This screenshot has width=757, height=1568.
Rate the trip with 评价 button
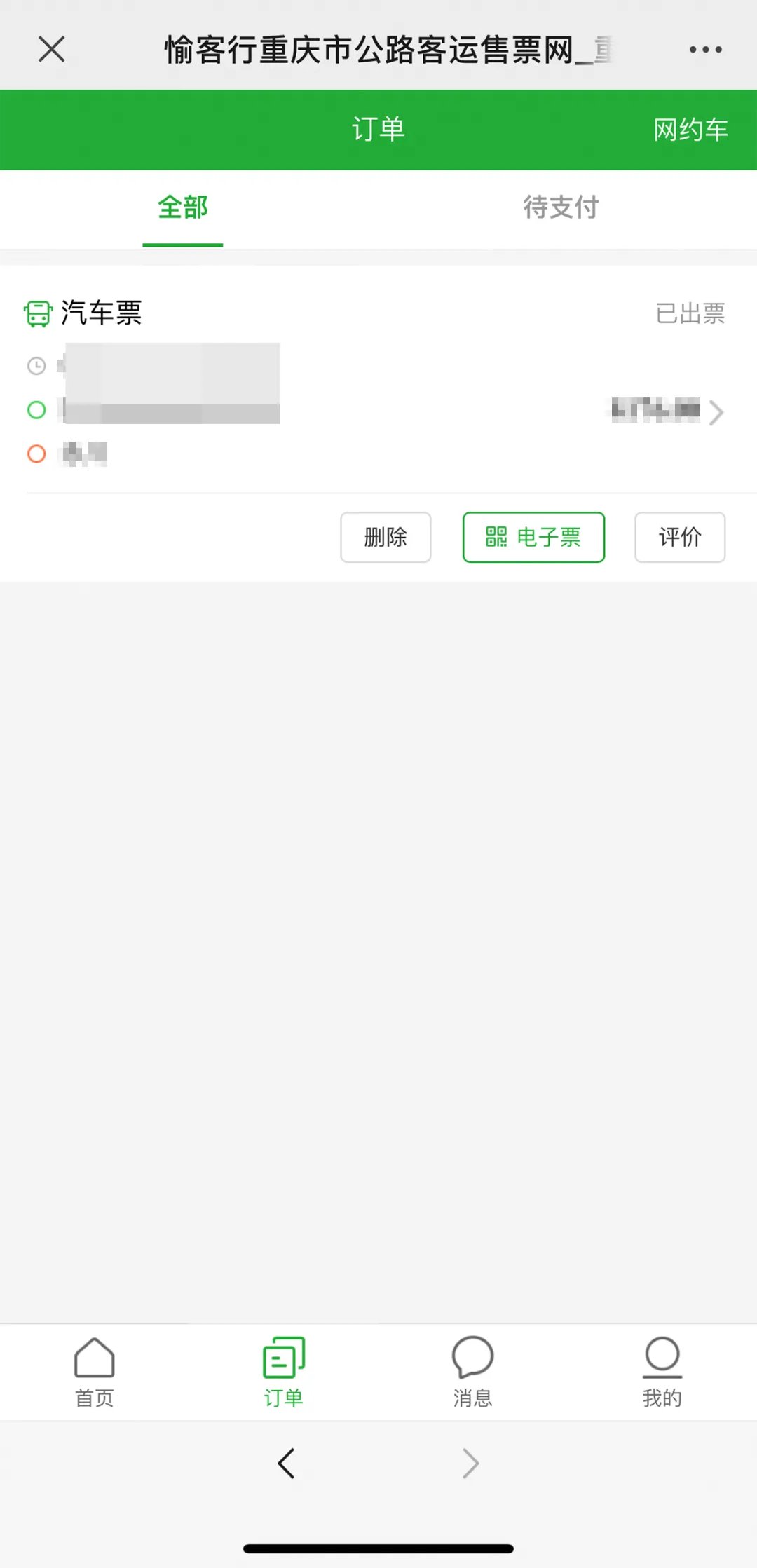[680, 538]
